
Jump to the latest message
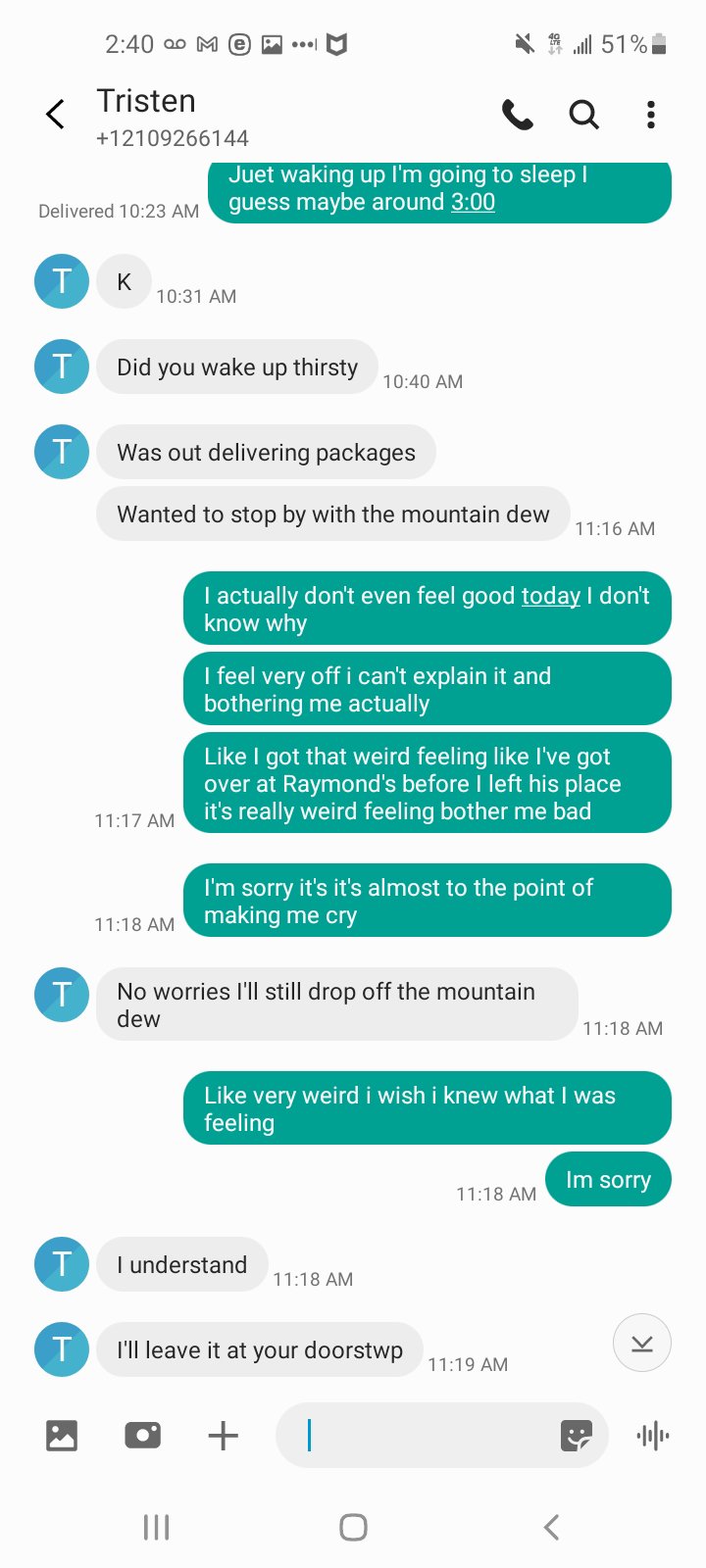[x=641, y=1343]
